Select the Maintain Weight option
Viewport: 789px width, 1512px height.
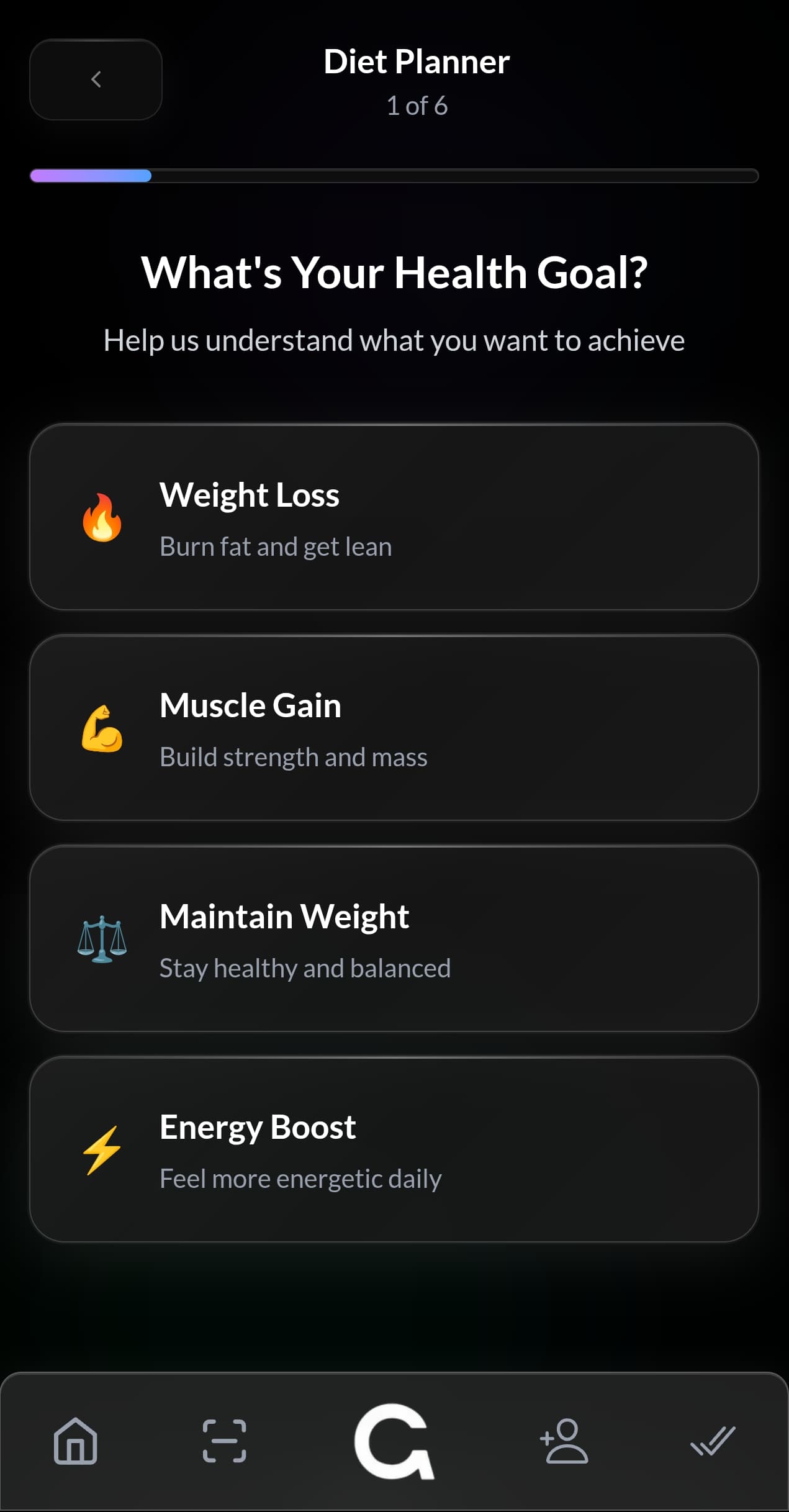pos(394,939)
